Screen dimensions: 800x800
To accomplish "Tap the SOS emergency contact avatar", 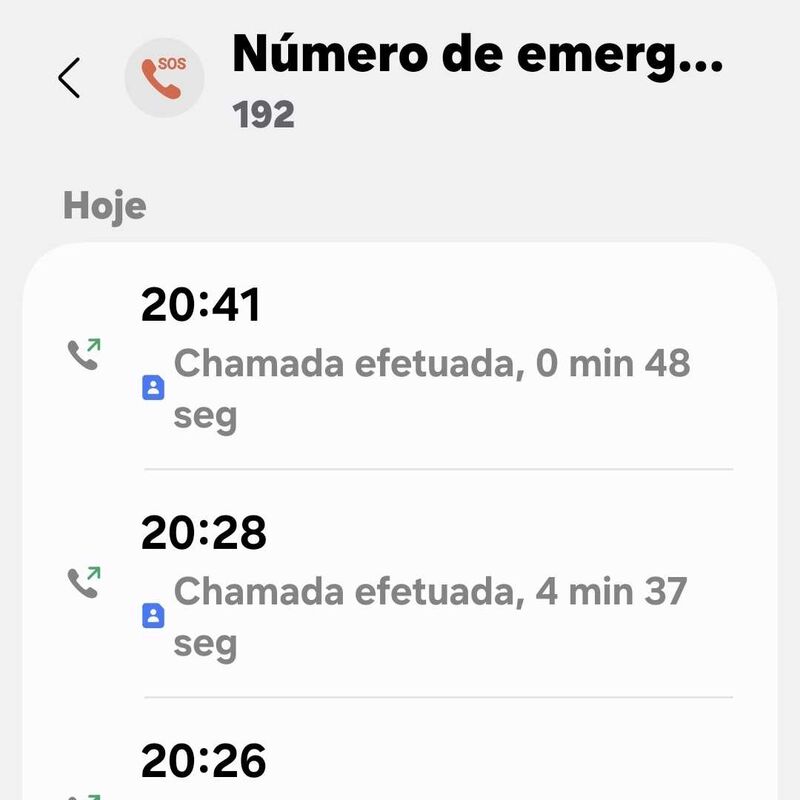I will pyautogui.click(x=164, y=78).
